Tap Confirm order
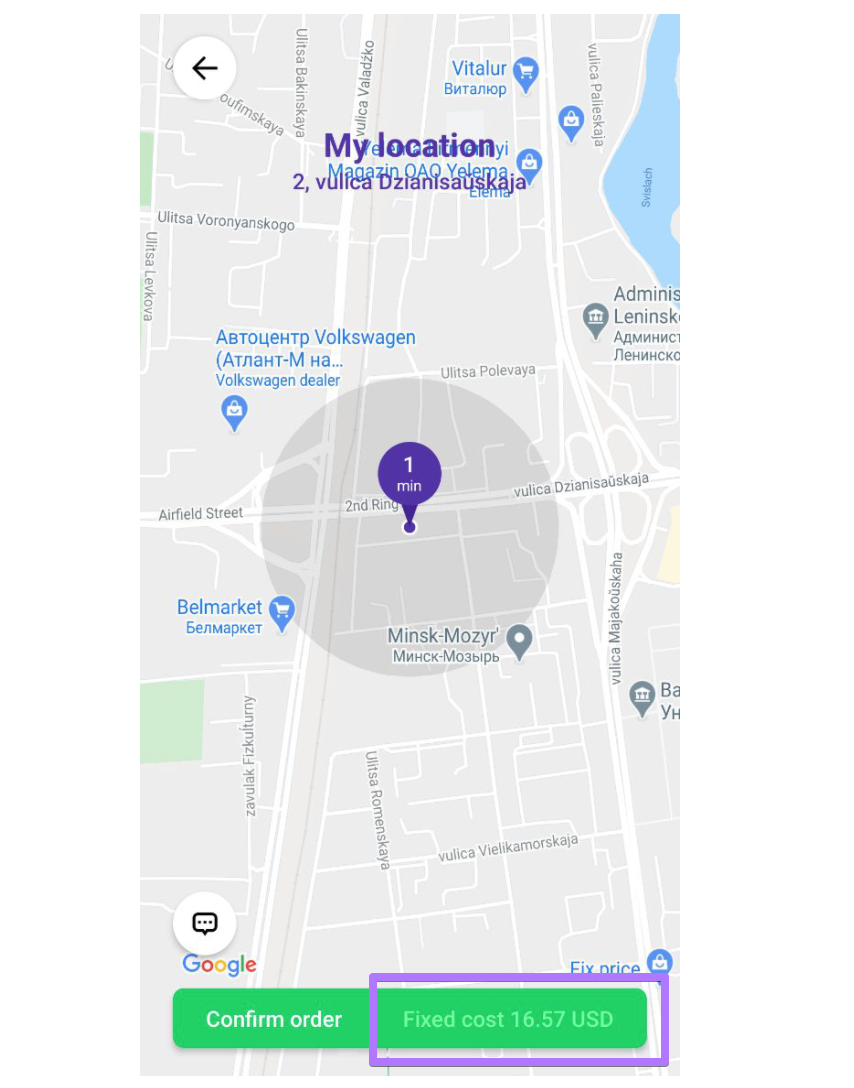854x1088 pixels. click(x=273, y=1019)
